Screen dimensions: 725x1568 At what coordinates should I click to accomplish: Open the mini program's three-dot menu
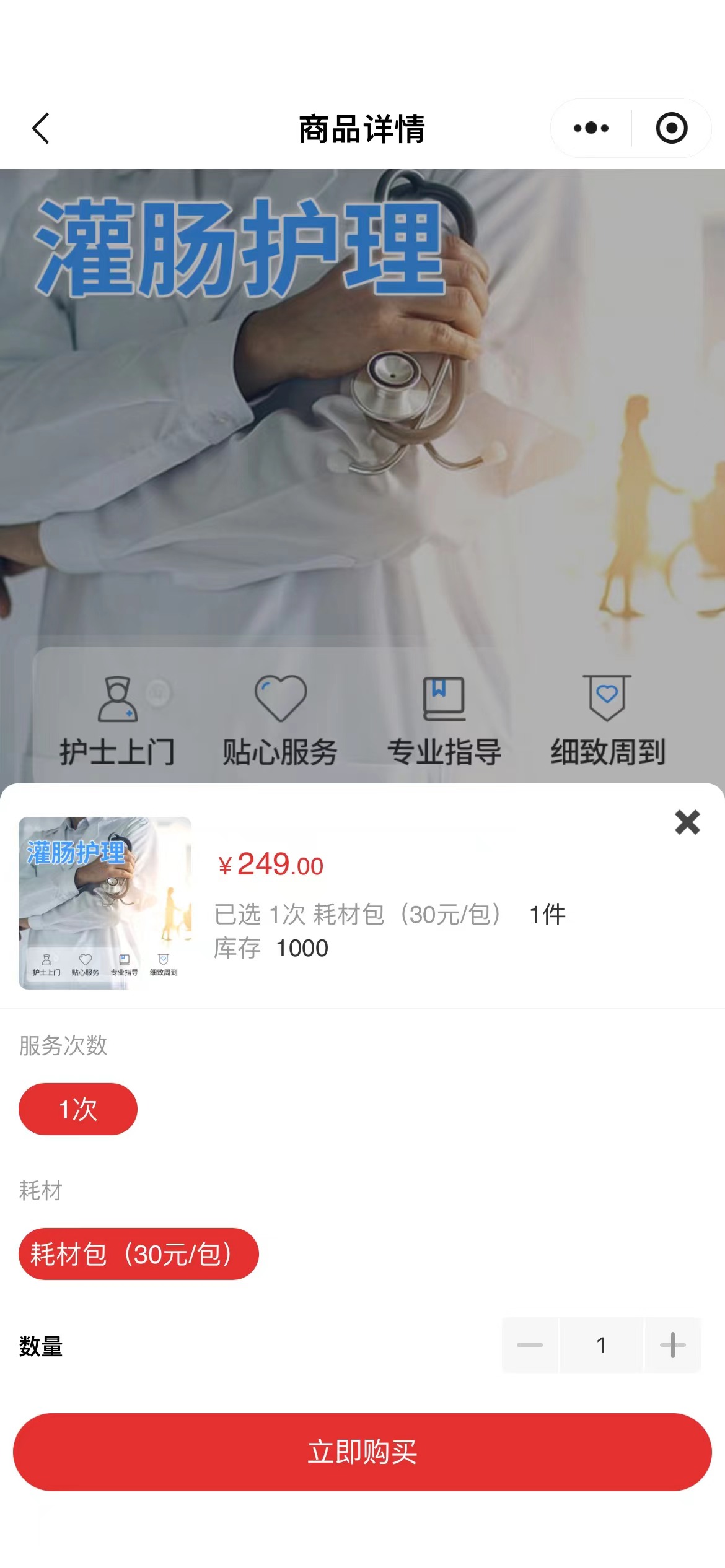tap(591, 128)
